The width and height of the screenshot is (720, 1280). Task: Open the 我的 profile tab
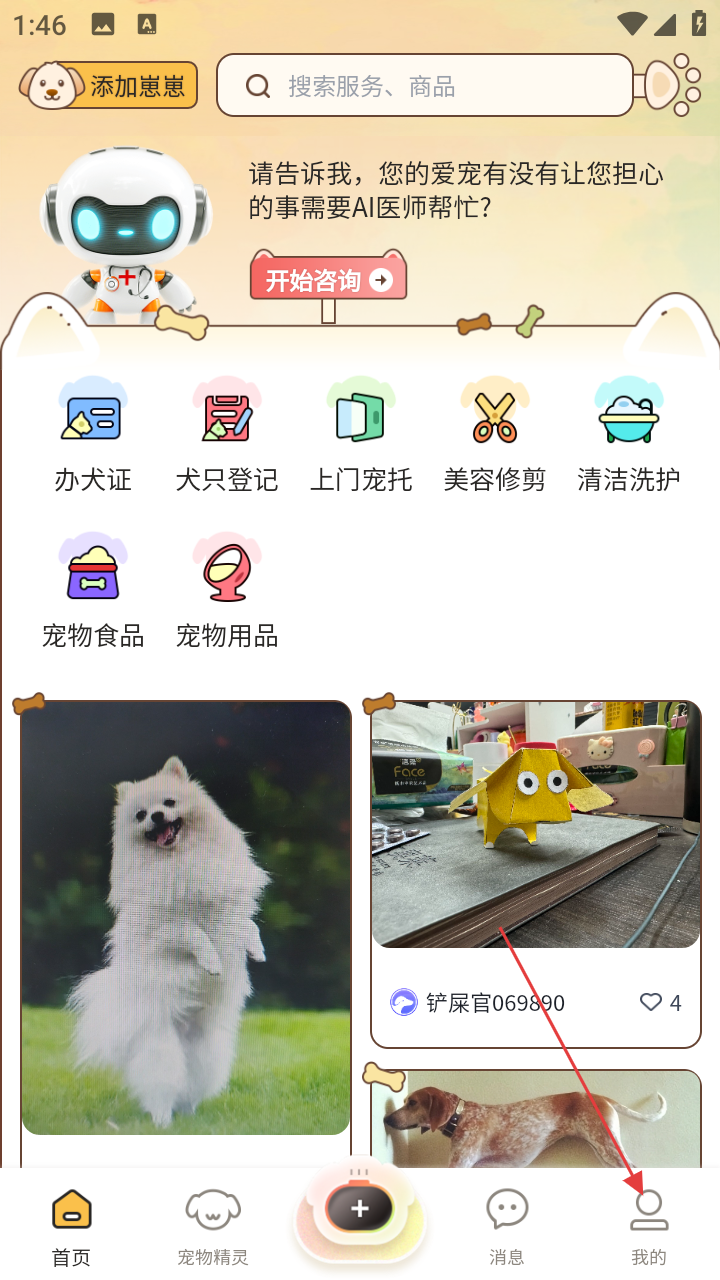click(x=649, y=1228)
